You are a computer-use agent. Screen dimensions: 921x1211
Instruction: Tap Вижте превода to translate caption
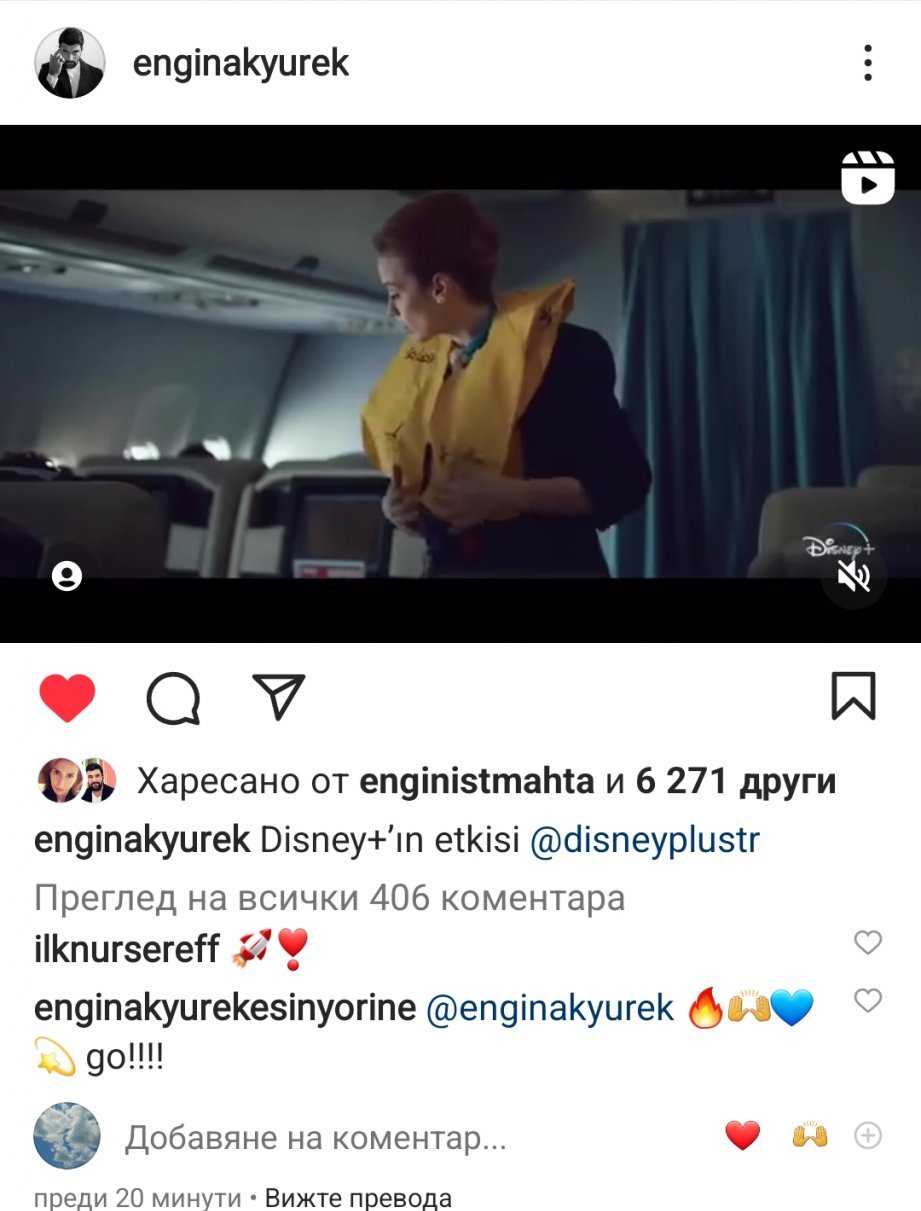(x=358, y=1198)
